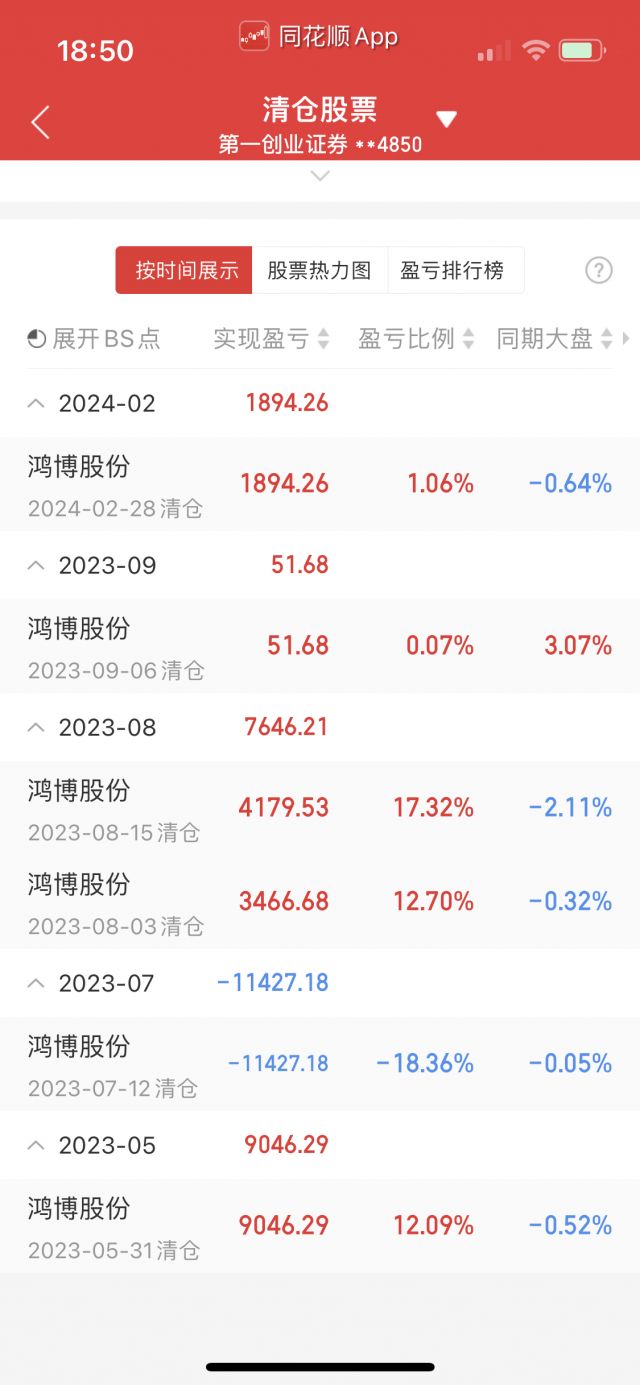Sort list by 同期大盘
This screenshot has width=640, height=1385.
(x=555, y=339)
